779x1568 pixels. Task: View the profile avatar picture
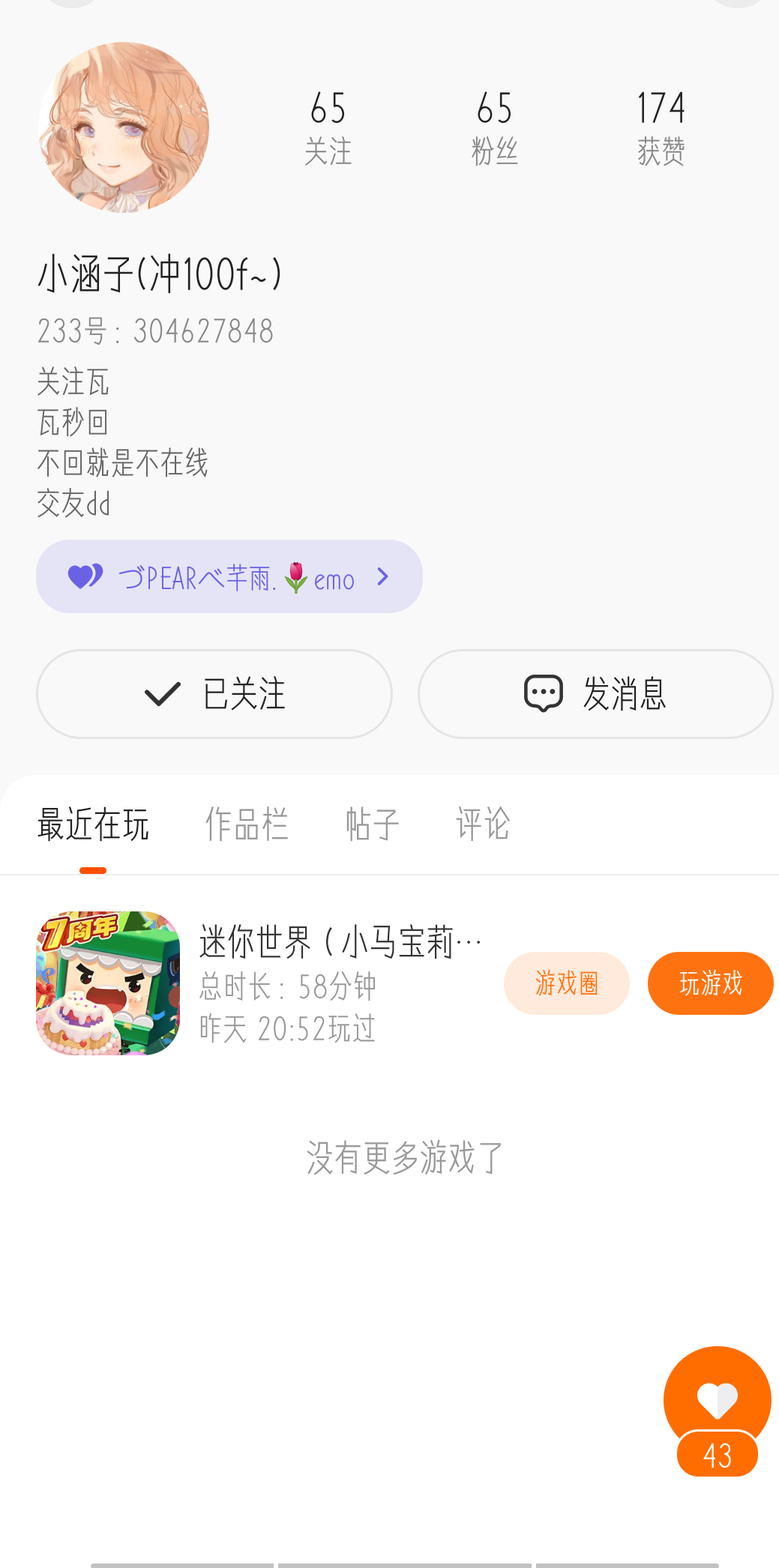(124, 127)
